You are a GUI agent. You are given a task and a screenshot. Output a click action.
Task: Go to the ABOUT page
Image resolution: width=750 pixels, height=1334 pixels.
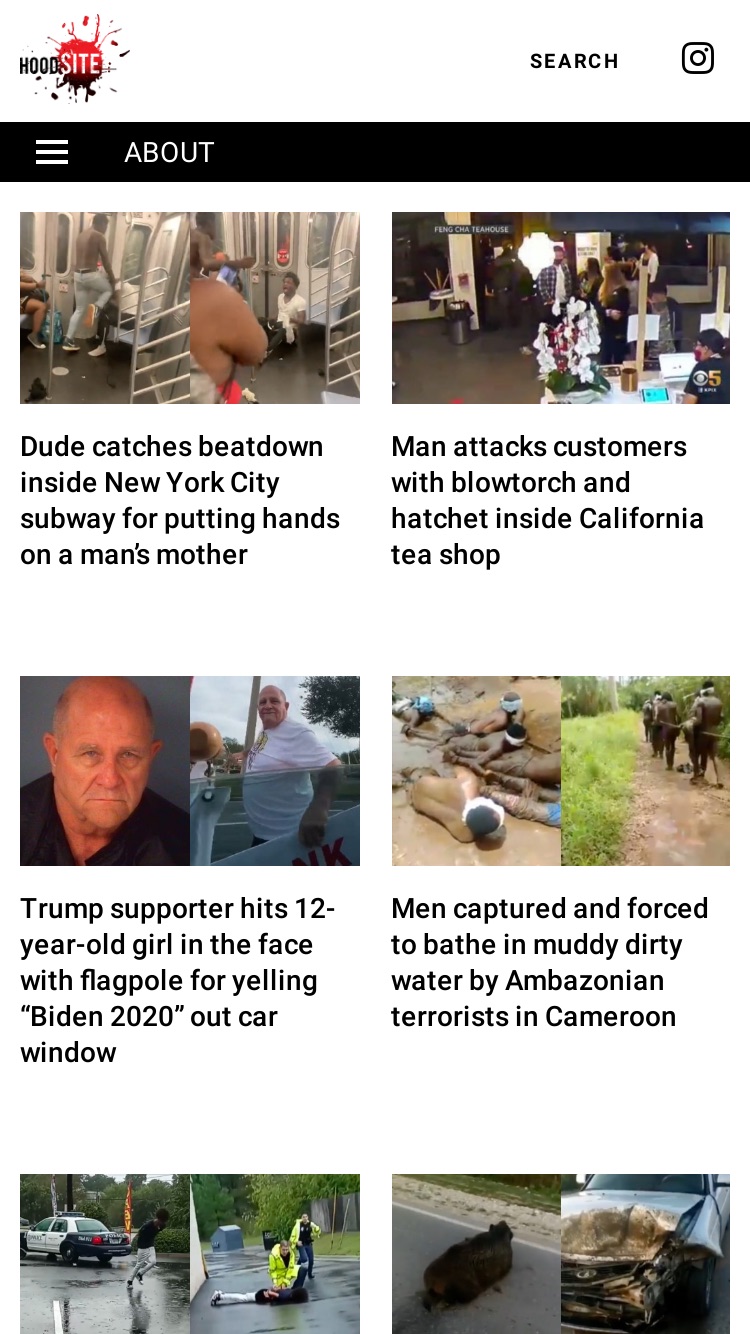(169, 152)
